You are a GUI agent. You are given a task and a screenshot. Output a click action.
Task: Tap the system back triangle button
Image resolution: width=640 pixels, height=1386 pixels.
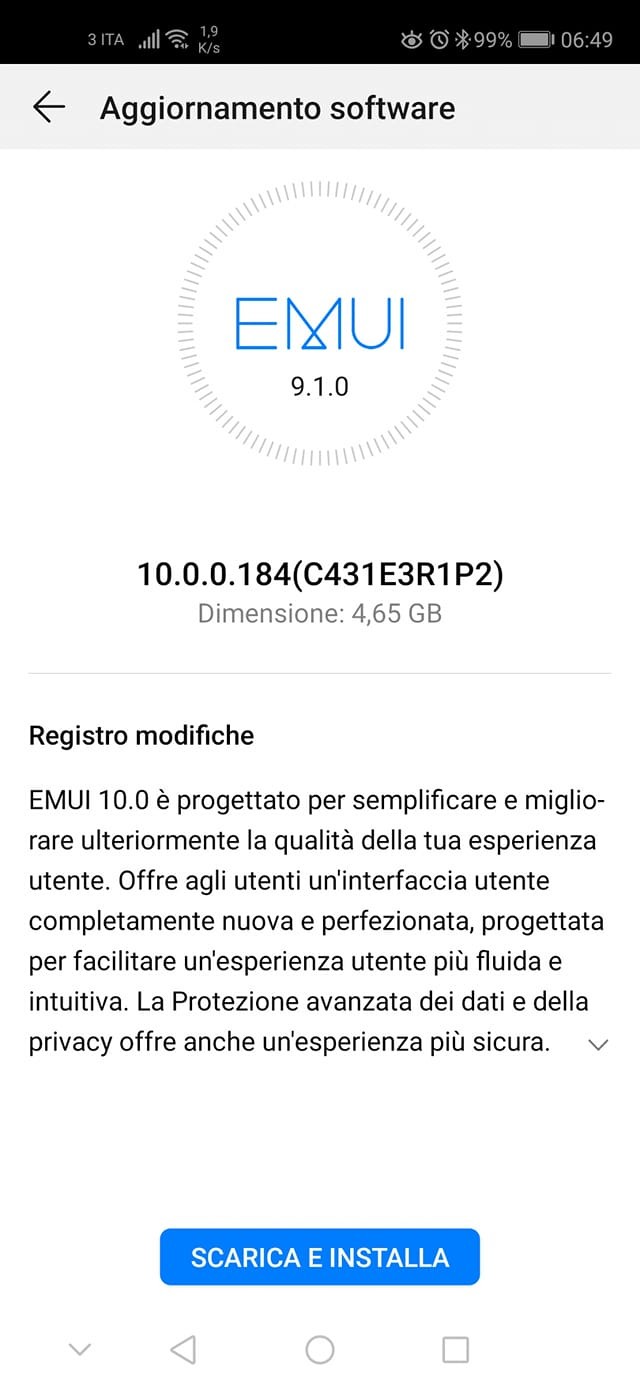182,1350
